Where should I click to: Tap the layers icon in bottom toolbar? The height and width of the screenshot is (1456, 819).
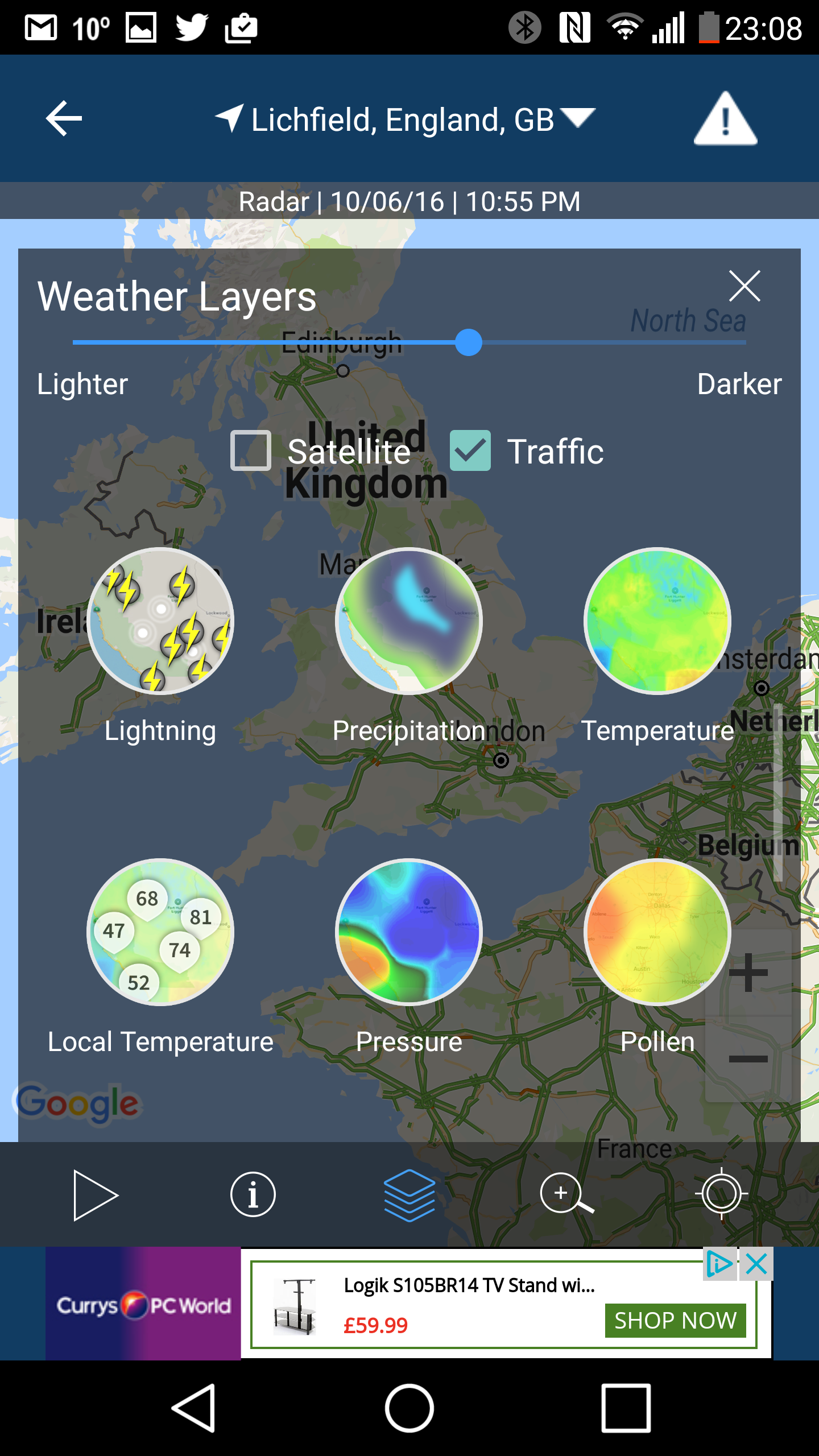tap(409, 1195)
